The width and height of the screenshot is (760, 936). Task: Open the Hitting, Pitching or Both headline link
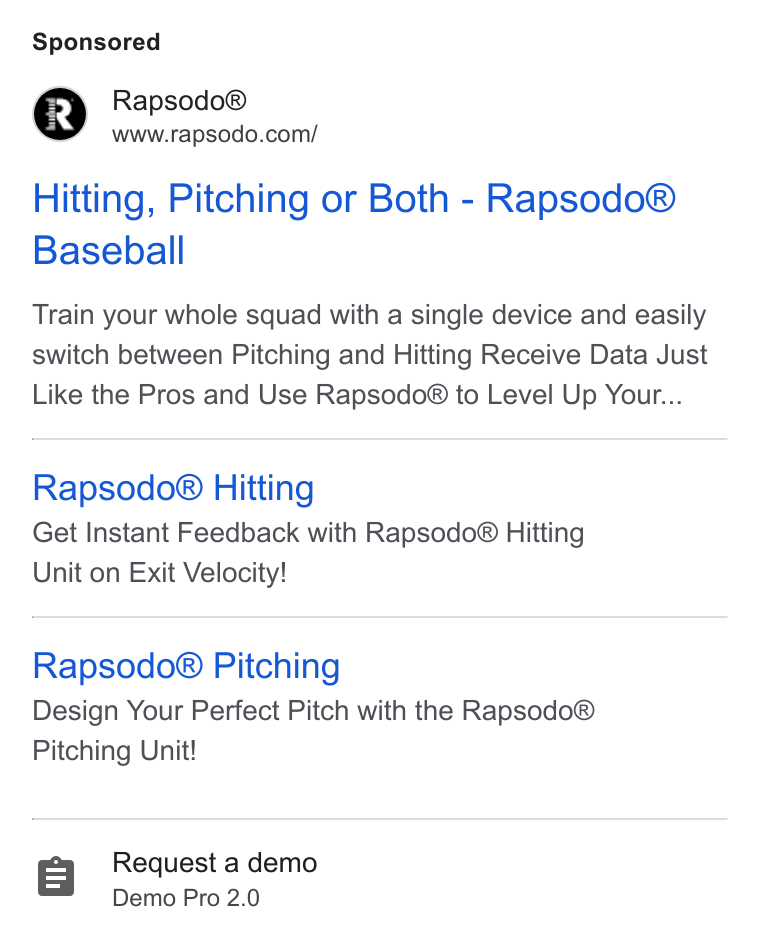[x=354, y=224]
